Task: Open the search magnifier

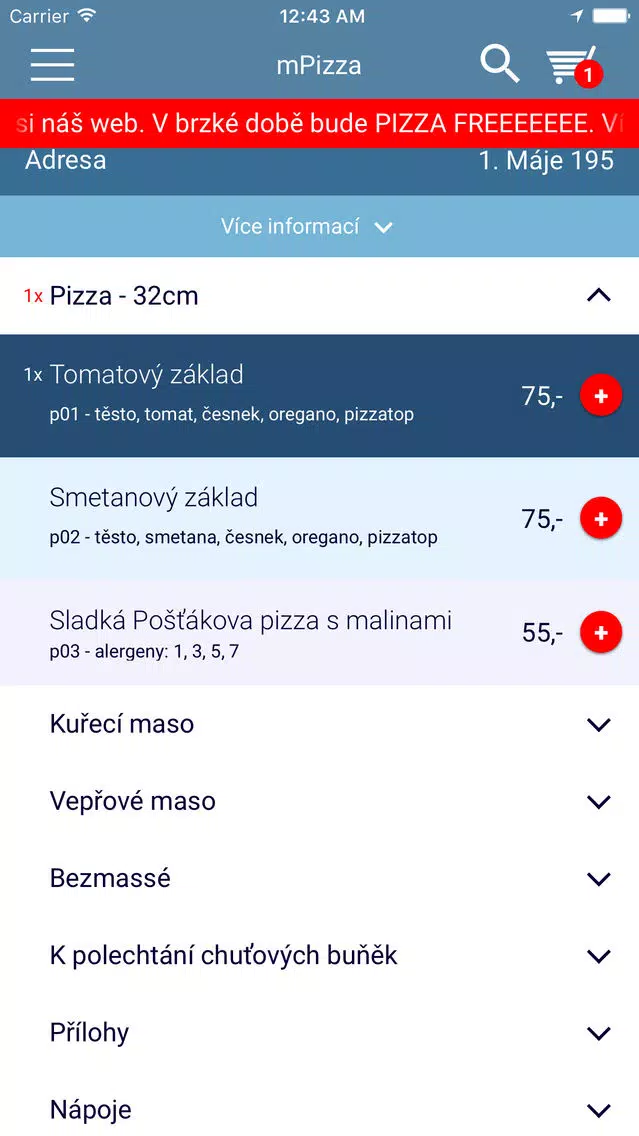Action: click(500, 64)
